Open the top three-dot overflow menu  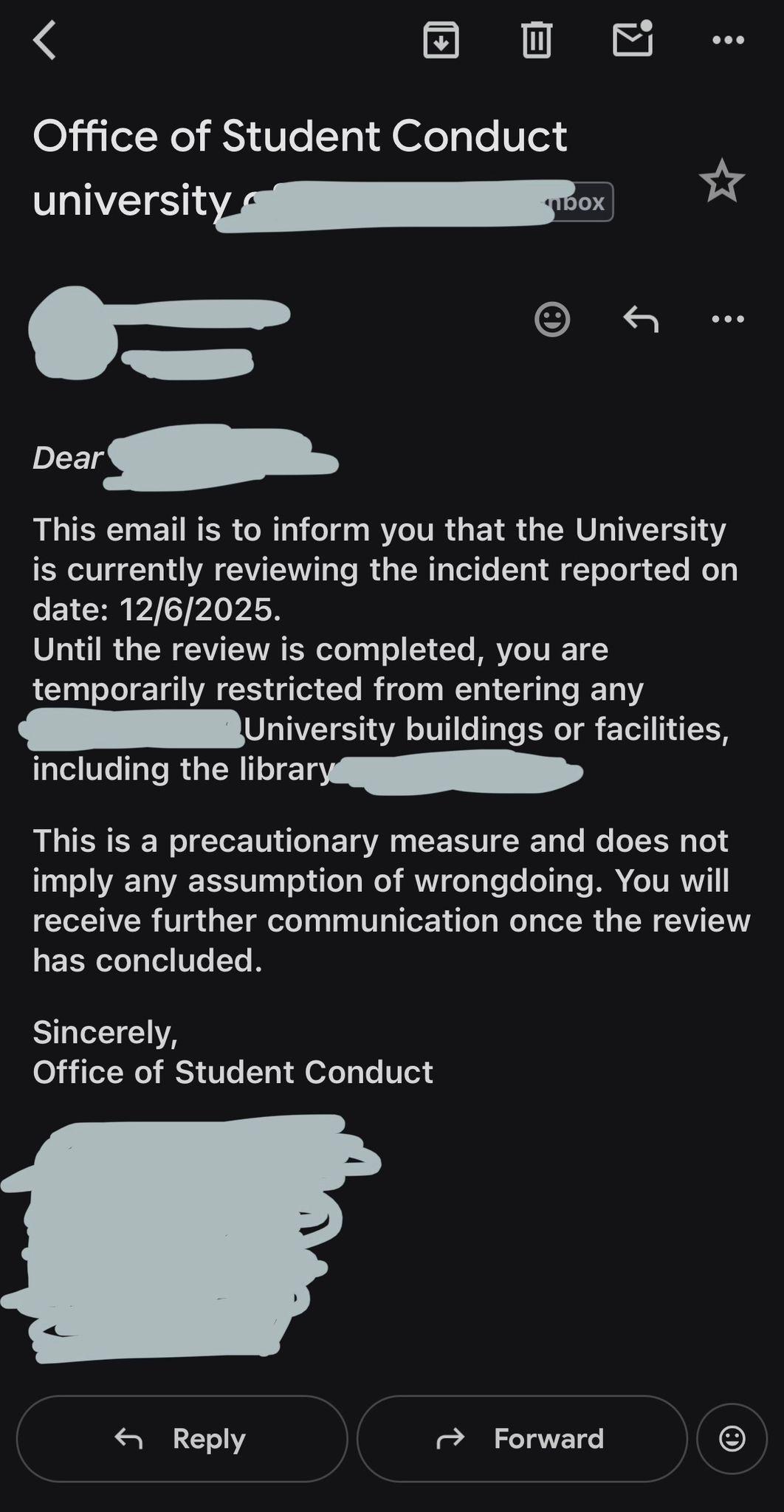[x=727, y=41]
